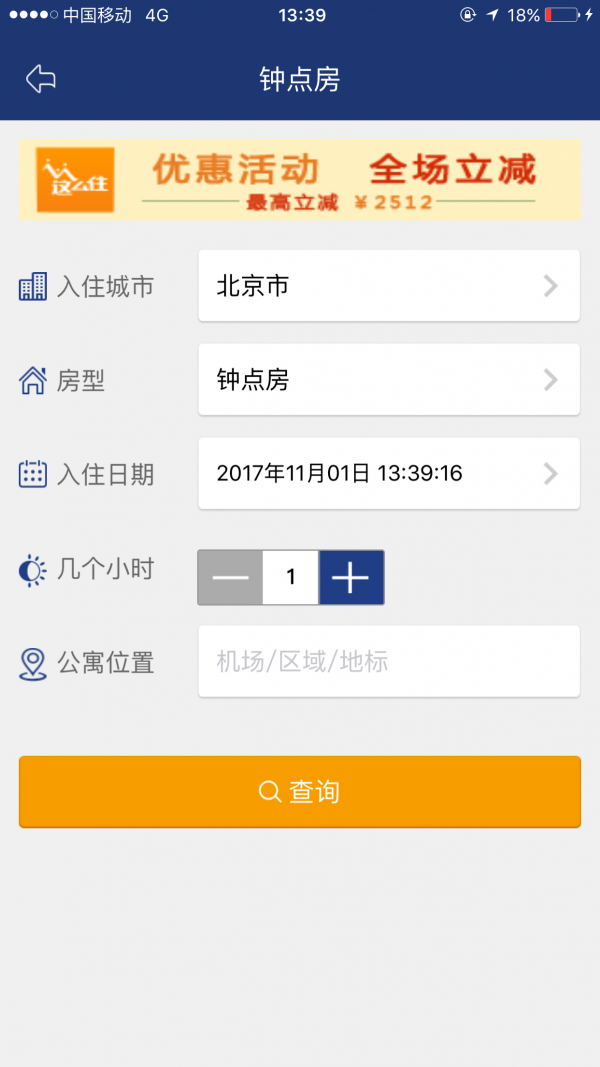Select a different 房型 than 钟点房
600x1067 pixels.
(x=388, y=380)
